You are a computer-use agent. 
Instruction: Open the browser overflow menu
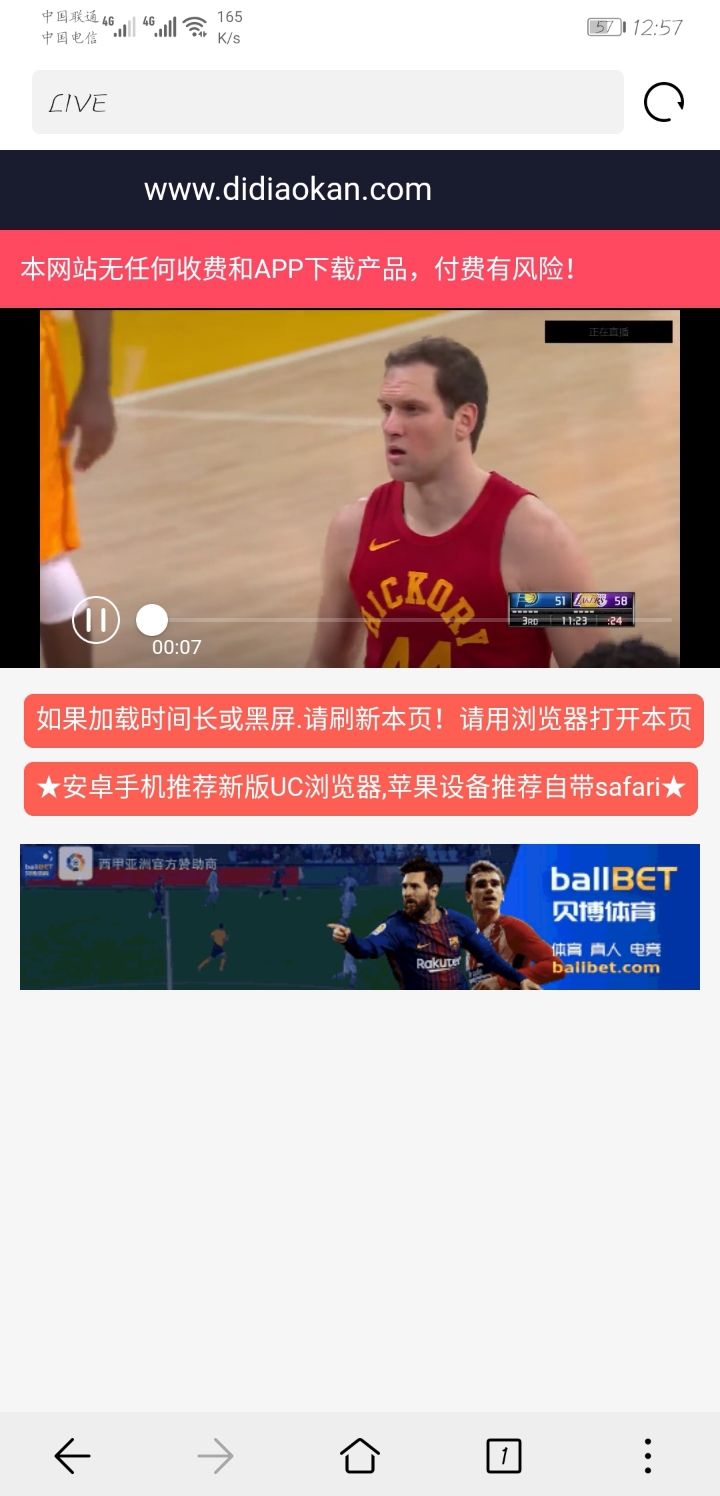648,1456
